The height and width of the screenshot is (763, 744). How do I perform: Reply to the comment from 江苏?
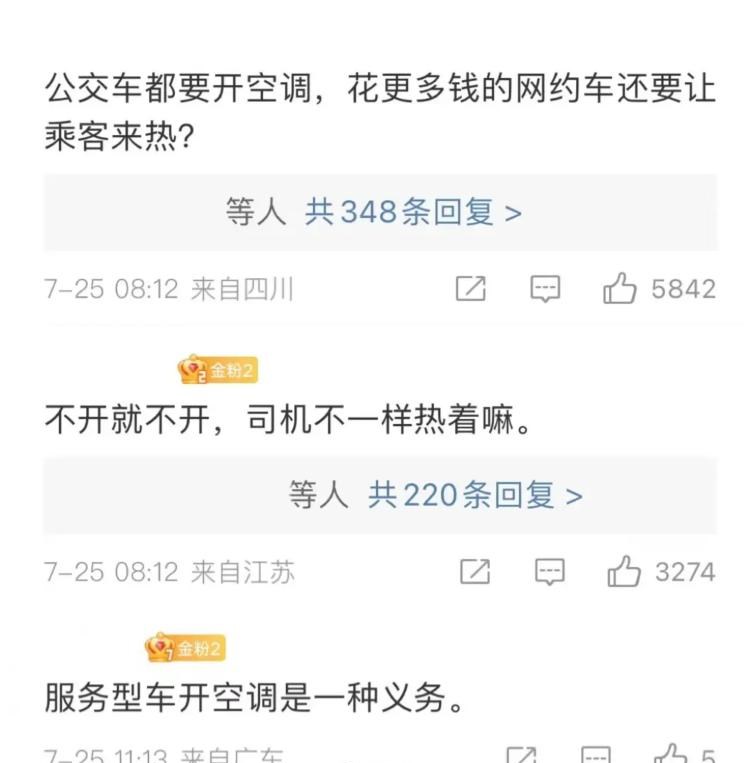pos(549,572)
